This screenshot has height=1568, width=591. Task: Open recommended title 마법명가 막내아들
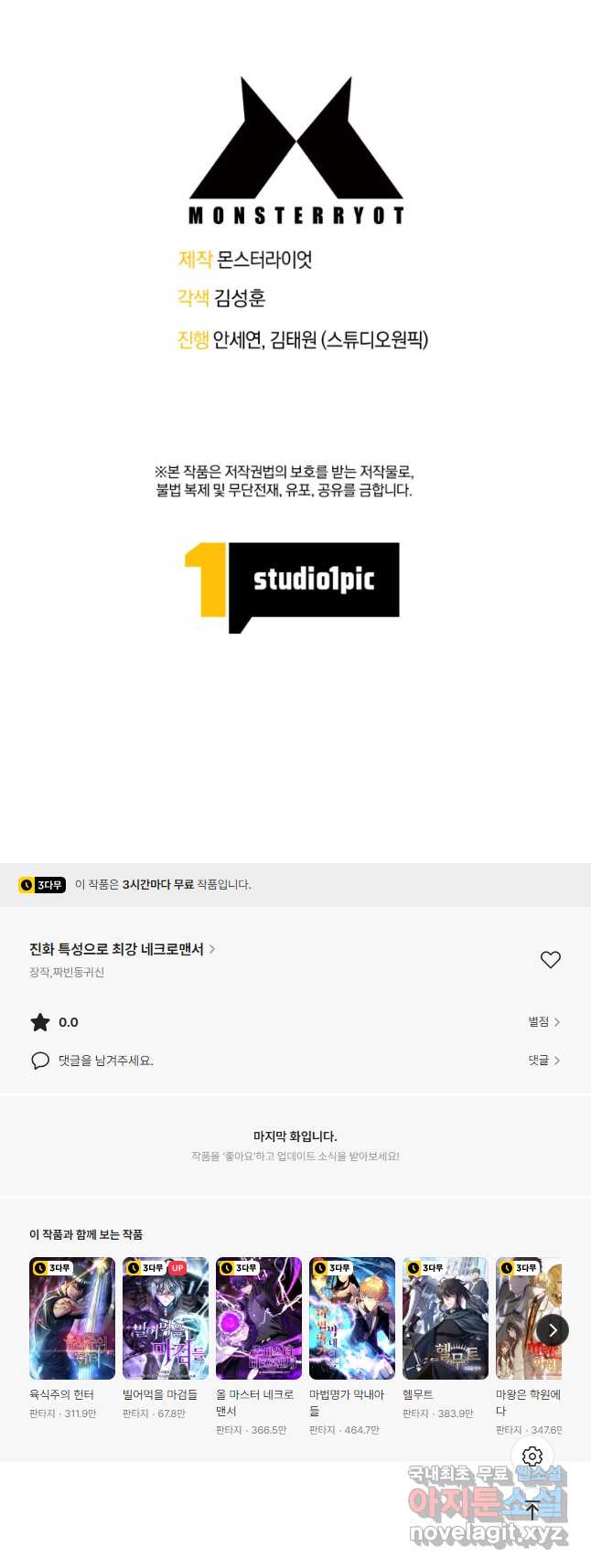(352, 1318)
